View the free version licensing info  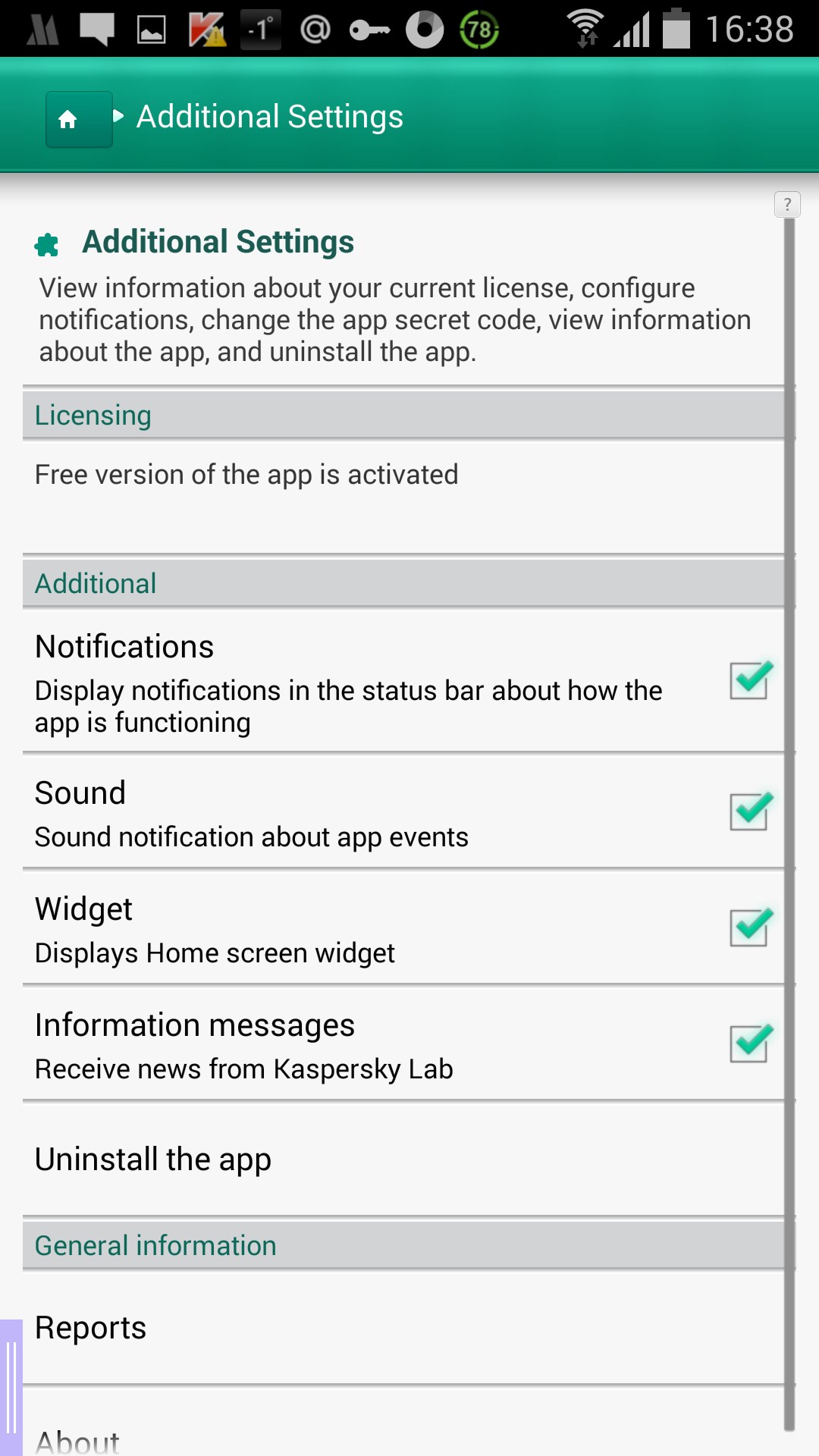click(x=246, y=475)
